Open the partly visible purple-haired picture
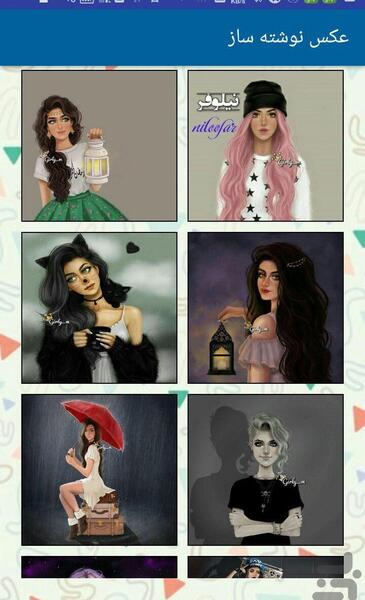The width and height of the screenshot is (365, 600). (x=99, y=567)
